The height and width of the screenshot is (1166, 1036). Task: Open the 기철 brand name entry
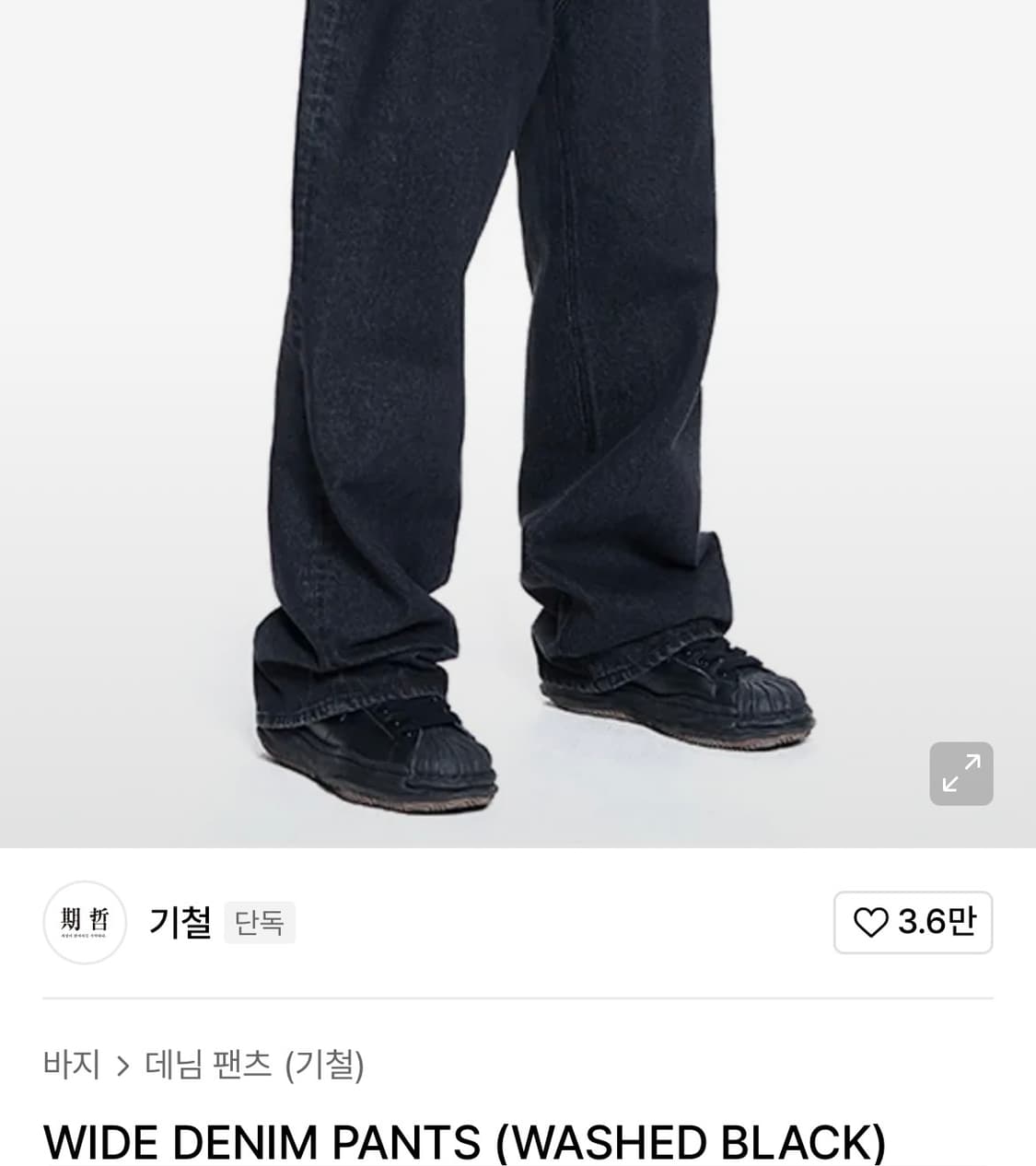click(x=180, y=923)
